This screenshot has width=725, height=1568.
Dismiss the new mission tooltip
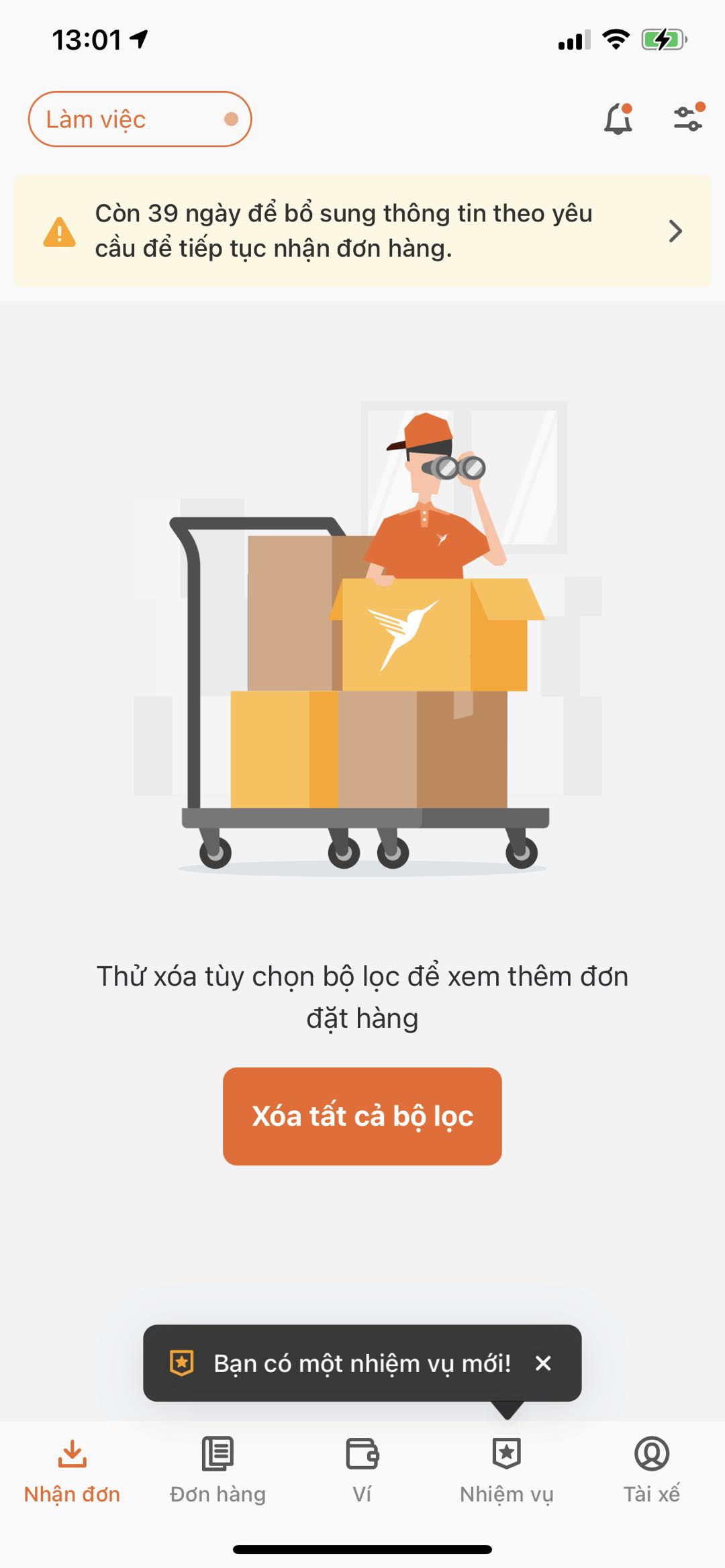543,1363
